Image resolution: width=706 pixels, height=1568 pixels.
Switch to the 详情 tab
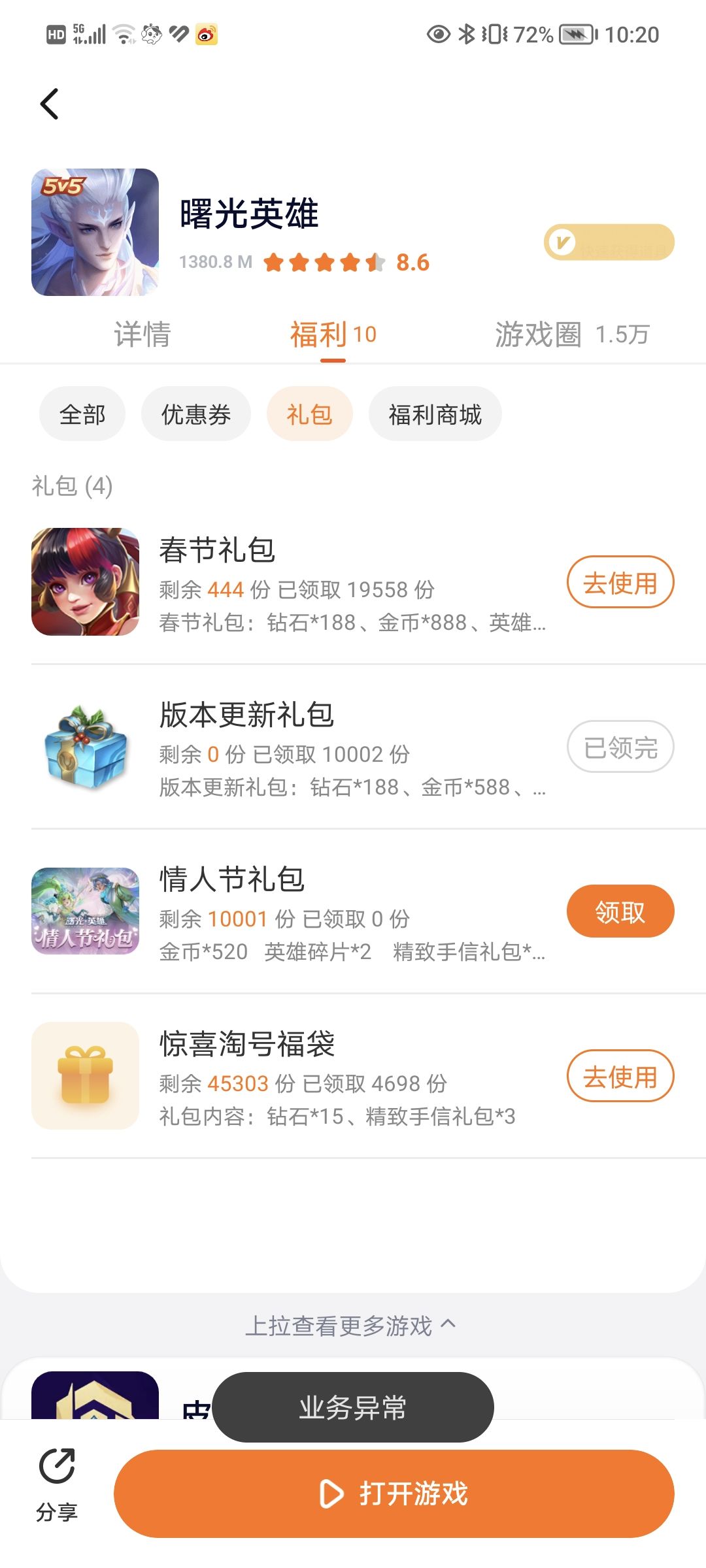(143, 335)
